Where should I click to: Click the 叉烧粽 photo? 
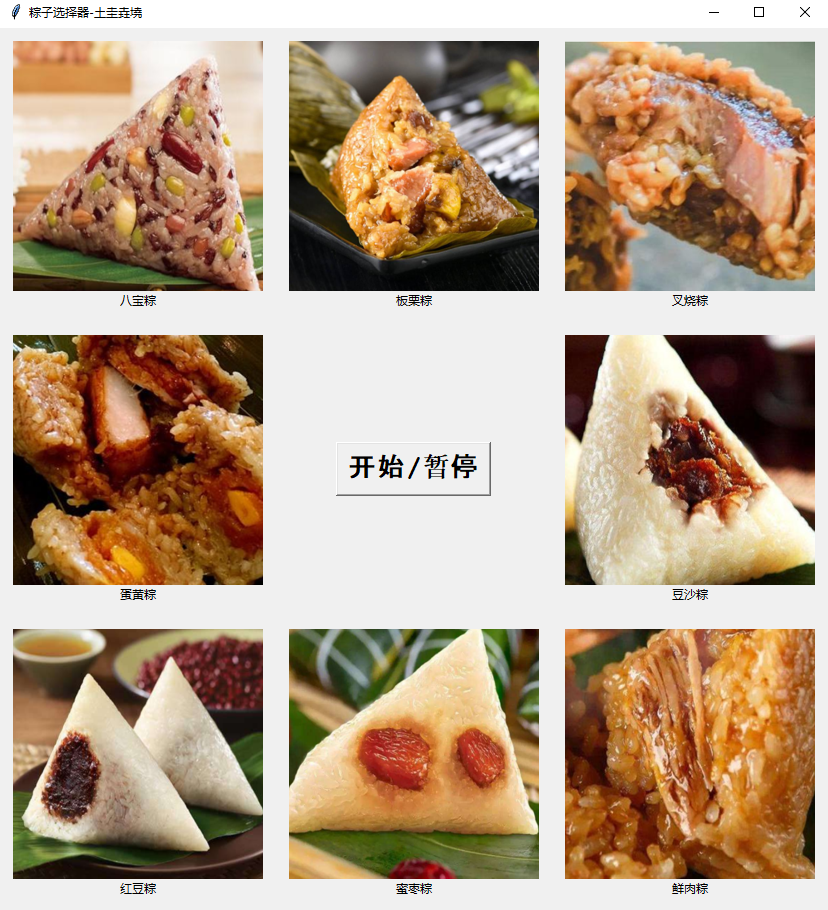pyautogui.click(x=689, y=166)
